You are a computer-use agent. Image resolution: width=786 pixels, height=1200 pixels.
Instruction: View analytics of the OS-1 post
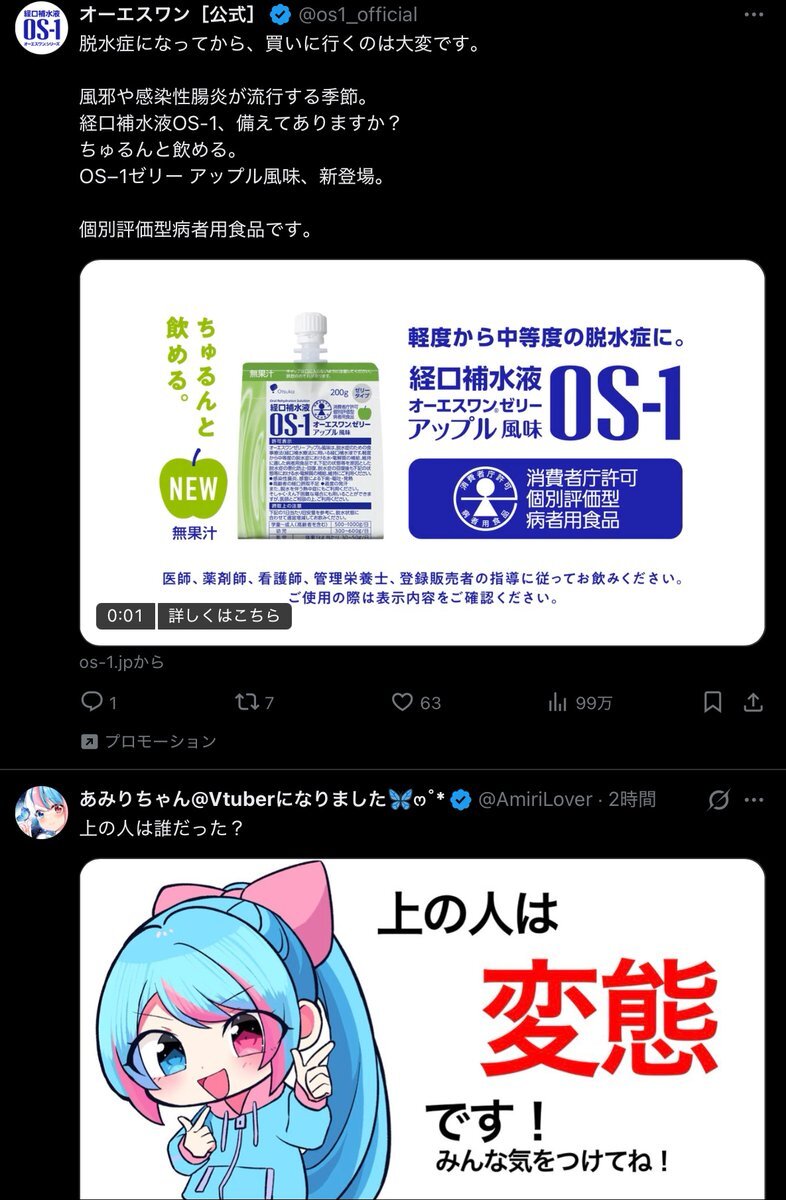pyautogui.click(x=580, y=703)
